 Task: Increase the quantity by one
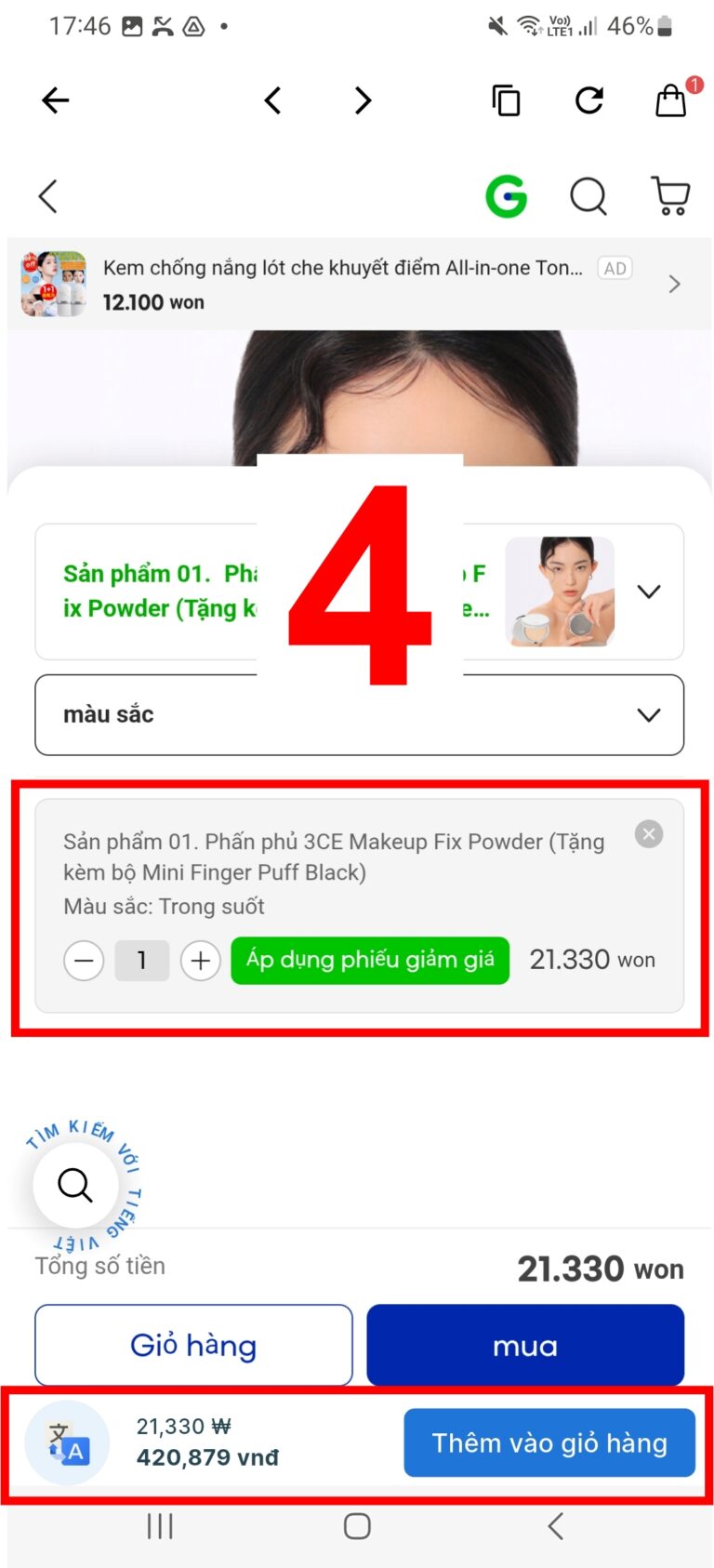point(201,960)
